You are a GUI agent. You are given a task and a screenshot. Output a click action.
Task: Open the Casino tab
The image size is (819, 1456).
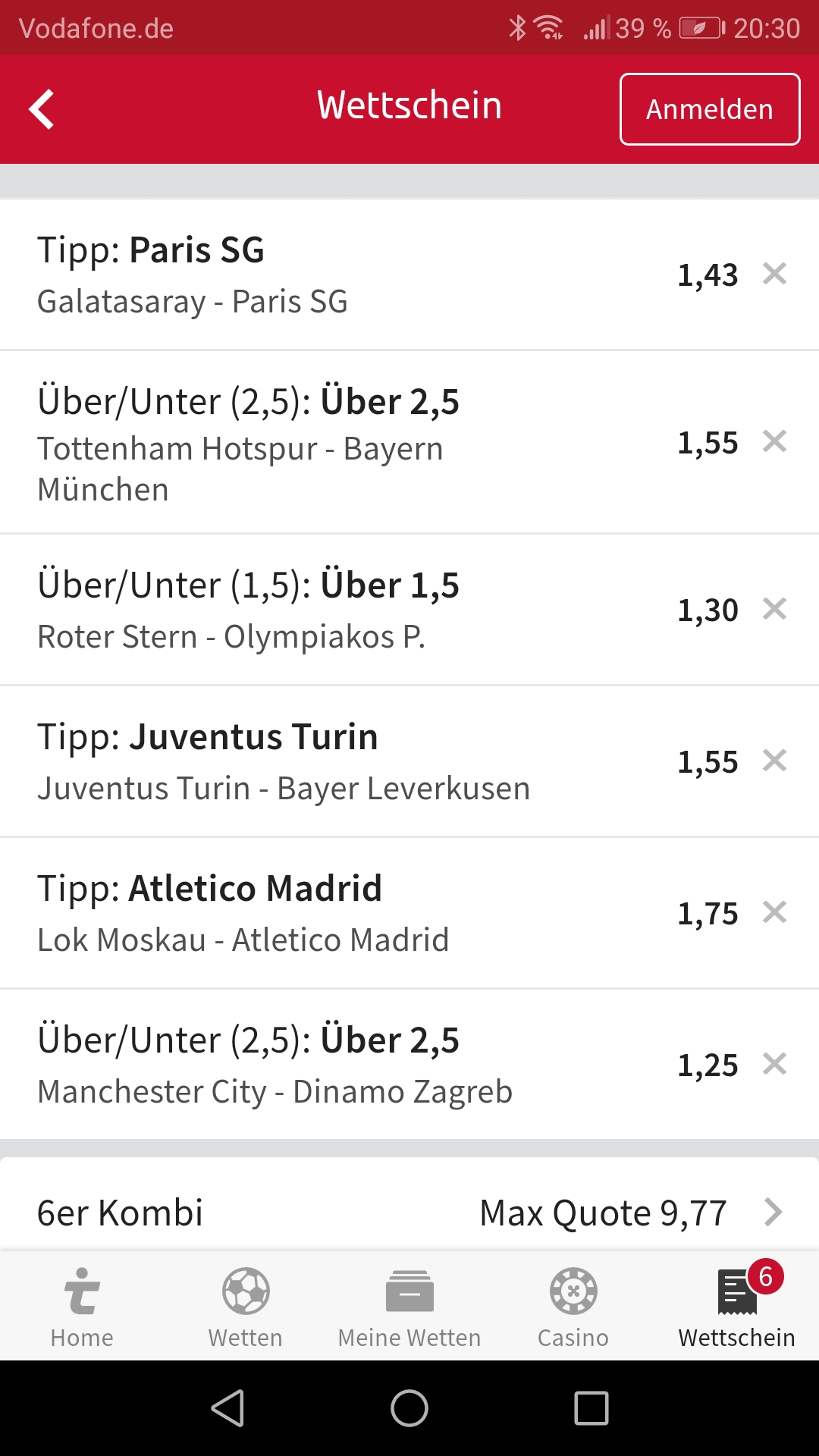click(573, 1307)
